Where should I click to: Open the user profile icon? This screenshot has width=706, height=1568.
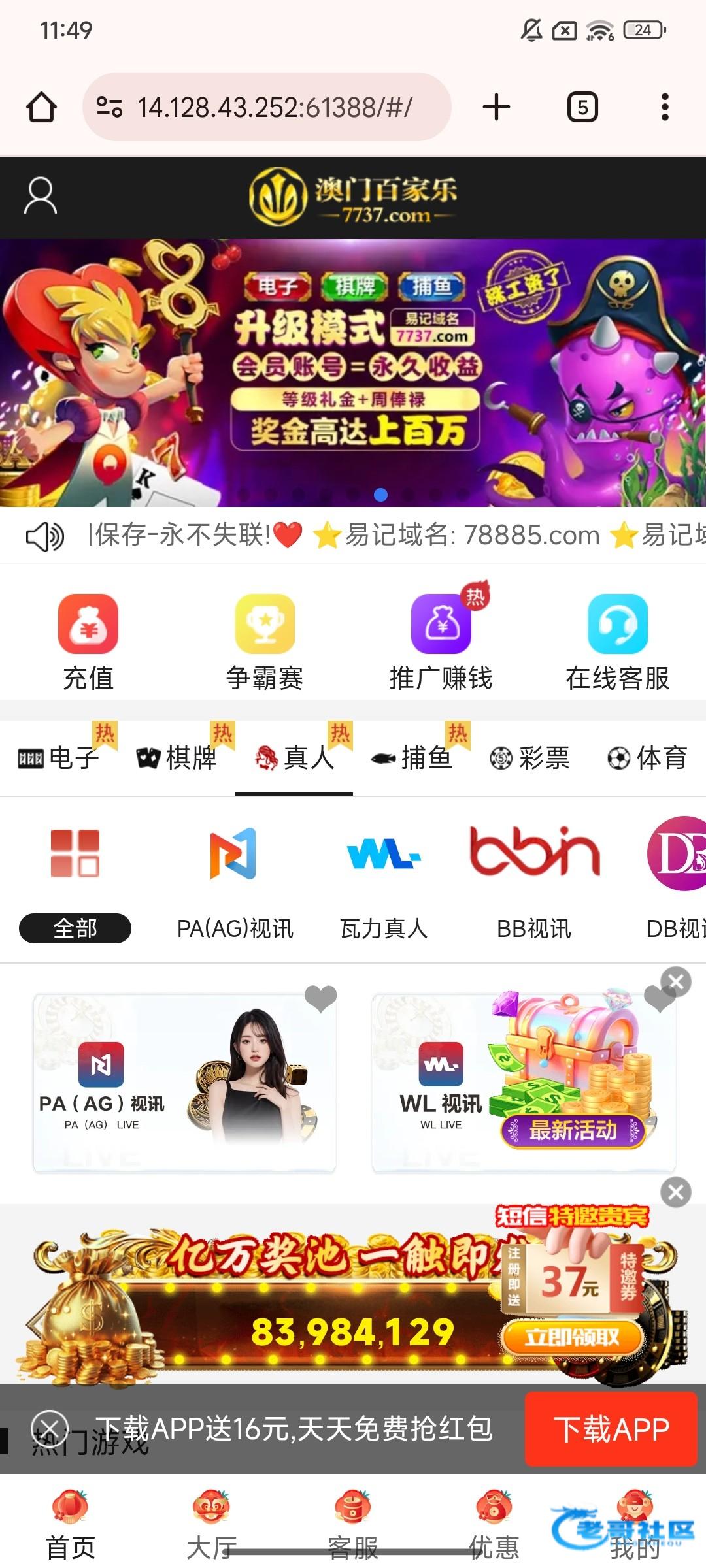point(41,196)
